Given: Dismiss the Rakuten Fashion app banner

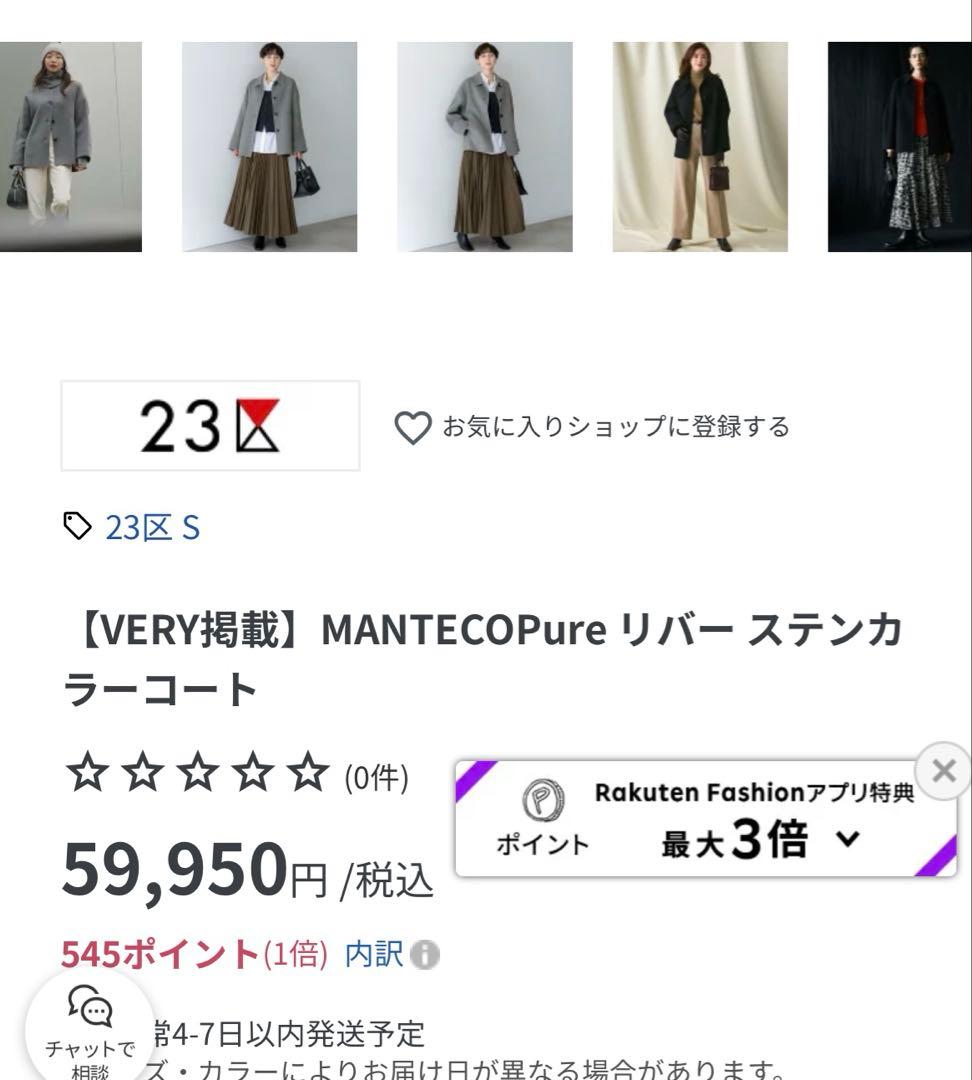Looking at the screenshot, I should 941,770.
